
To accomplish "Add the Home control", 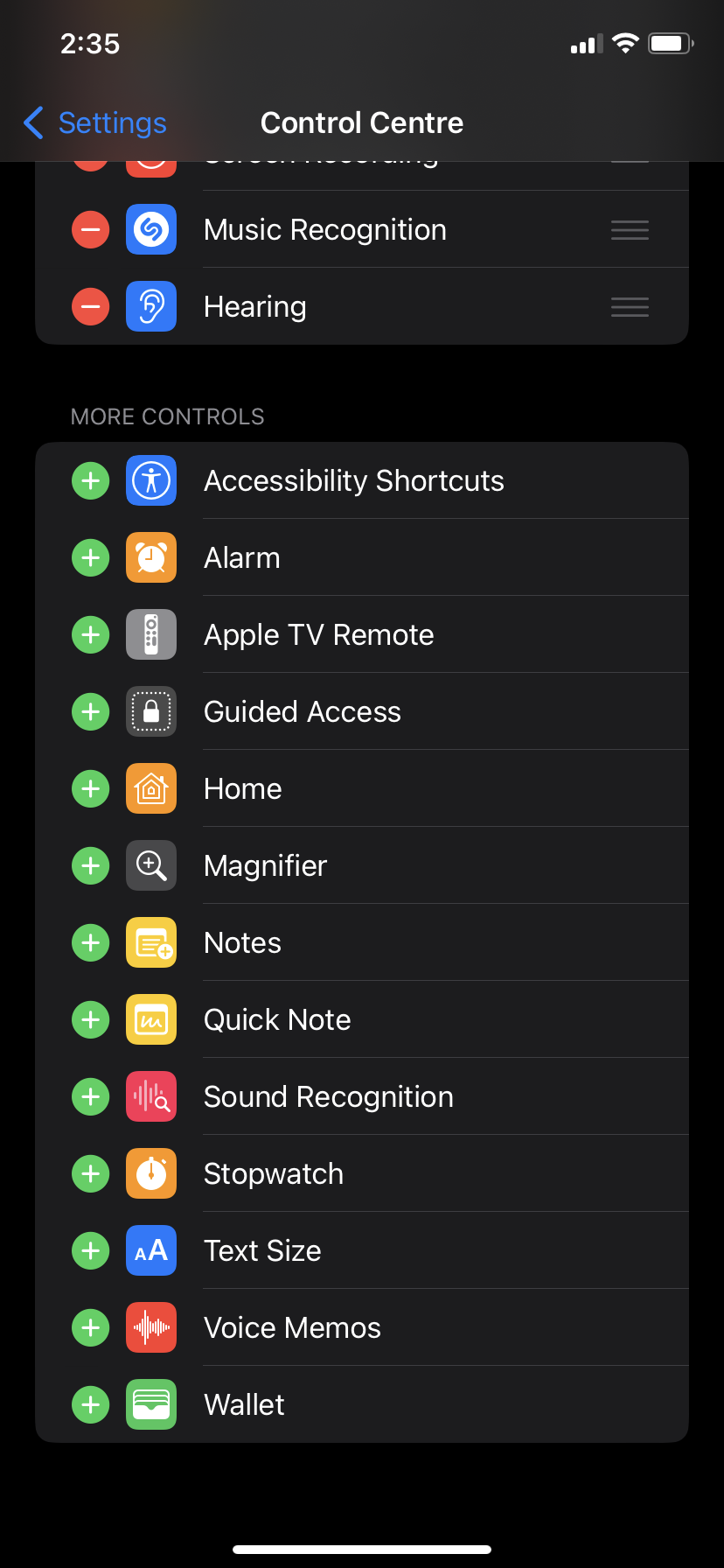I will click(x=90, y=789).
